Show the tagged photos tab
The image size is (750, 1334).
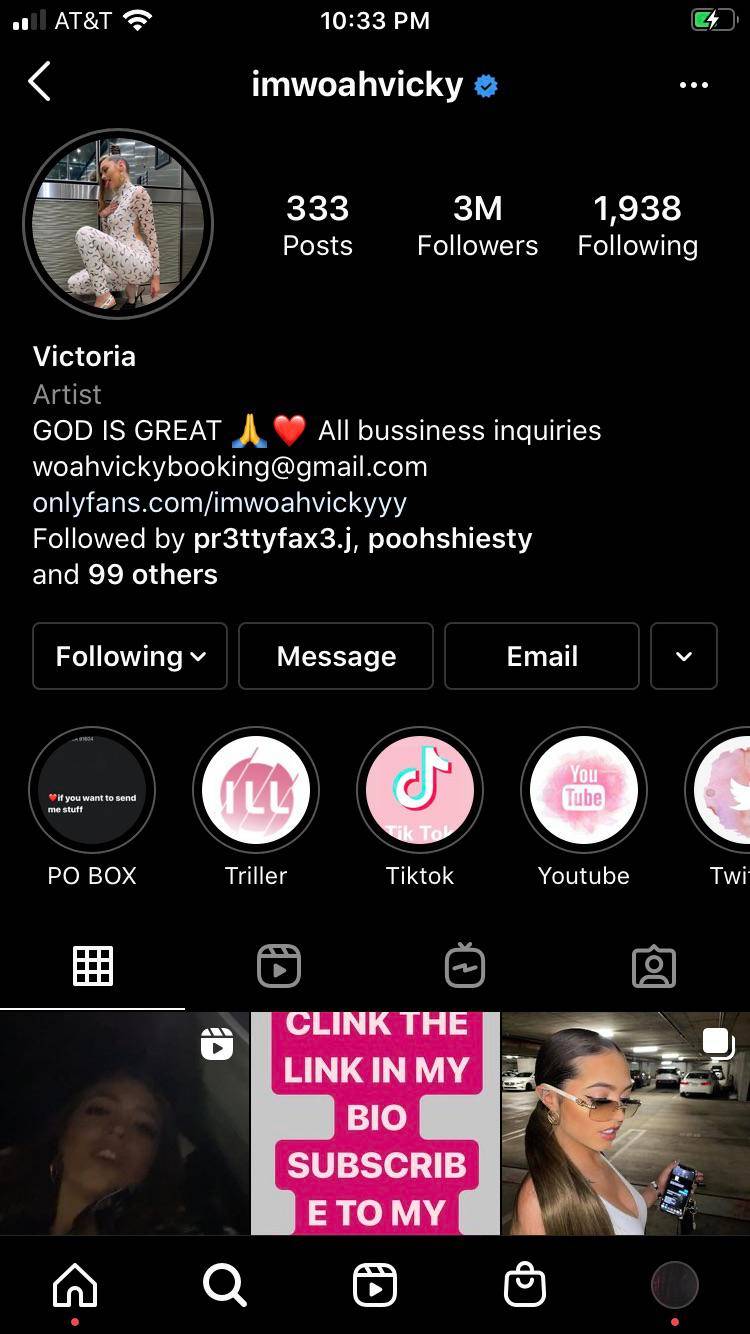[654, 967]
